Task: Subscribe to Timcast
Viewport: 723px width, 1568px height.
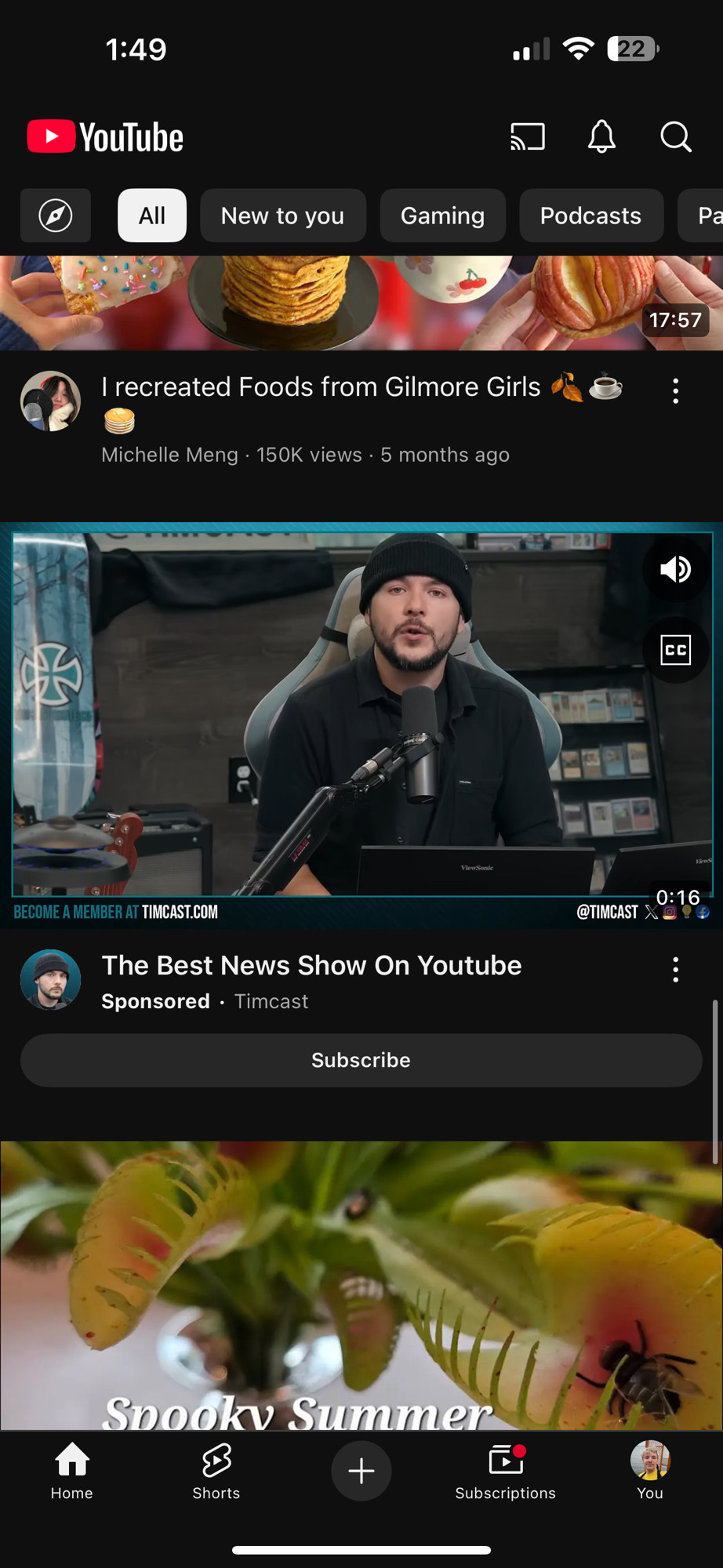Action: (x=361, y=1060)
